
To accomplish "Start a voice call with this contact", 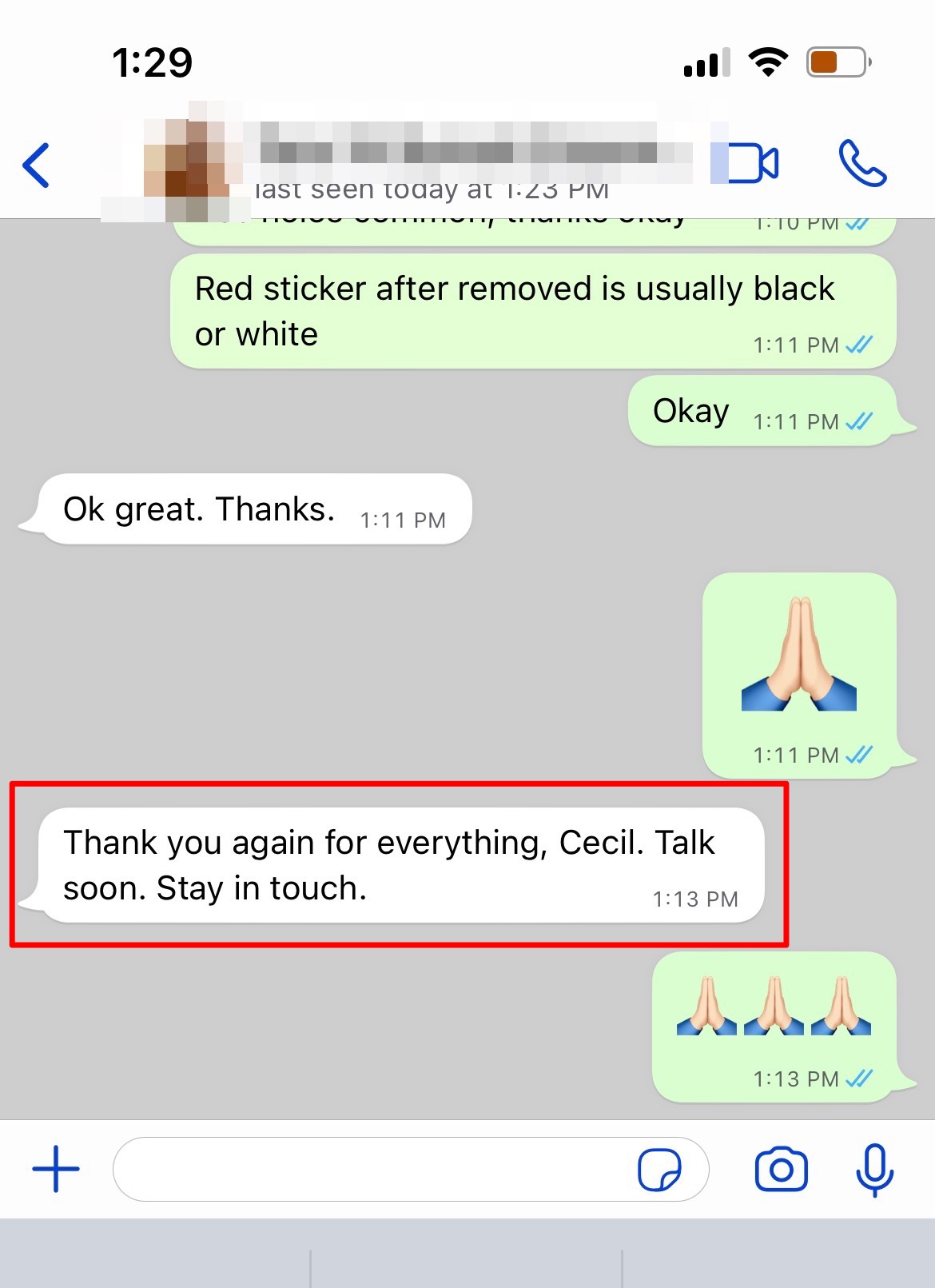I will 862,163.
